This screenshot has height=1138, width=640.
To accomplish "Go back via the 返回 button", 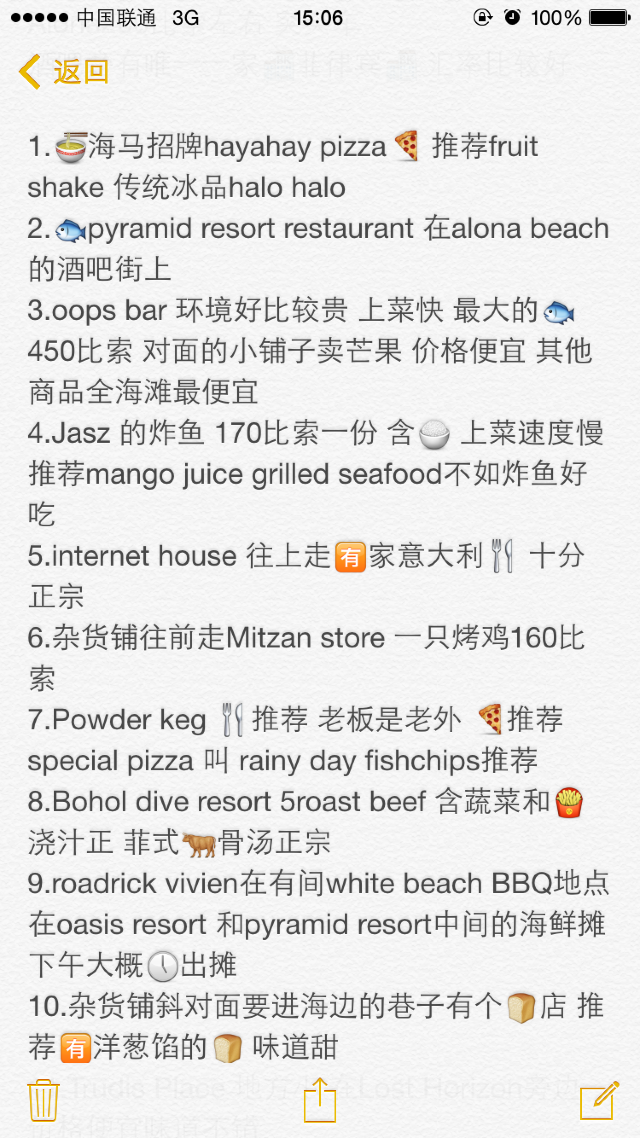I will [64, 72].
